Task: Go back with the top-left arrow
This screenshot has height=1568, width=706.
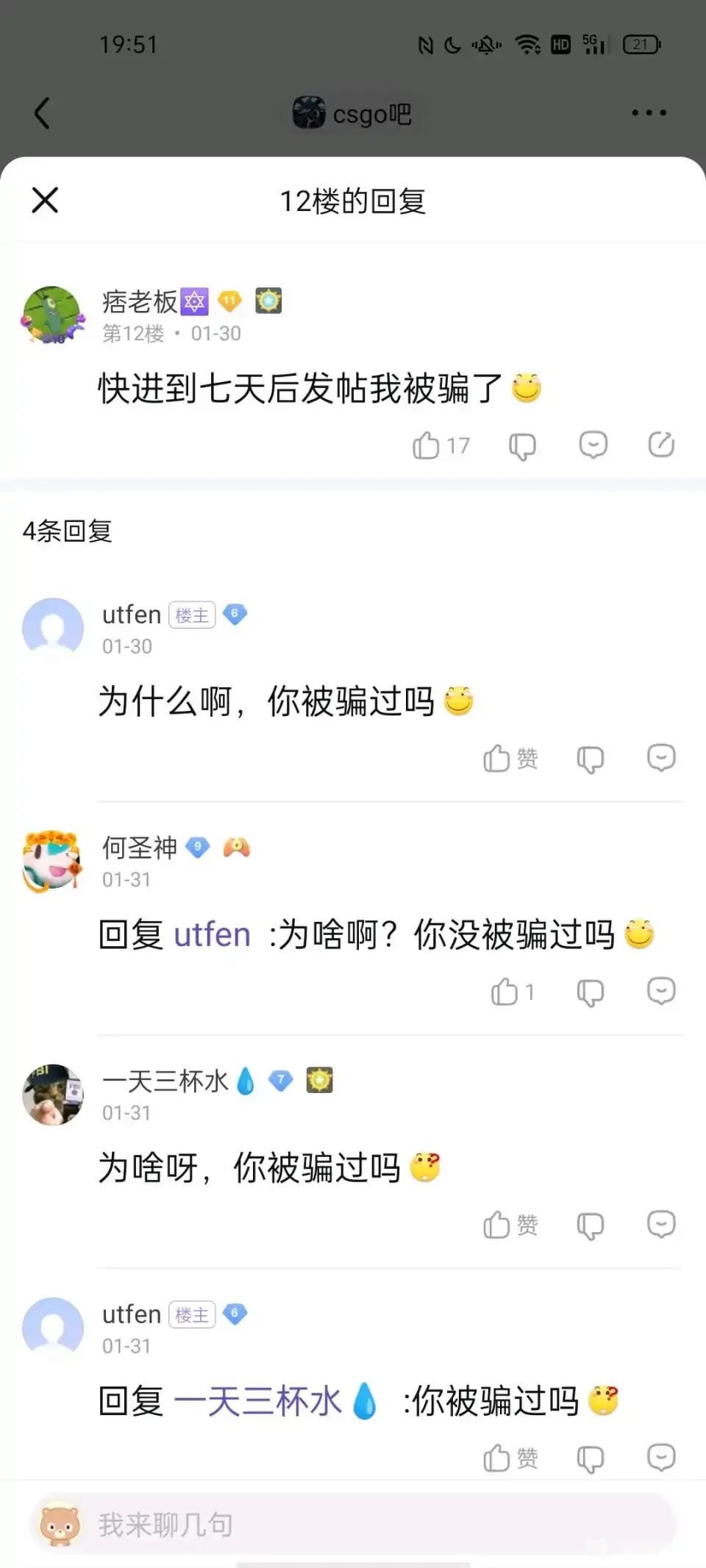Action: click(42, 113)
